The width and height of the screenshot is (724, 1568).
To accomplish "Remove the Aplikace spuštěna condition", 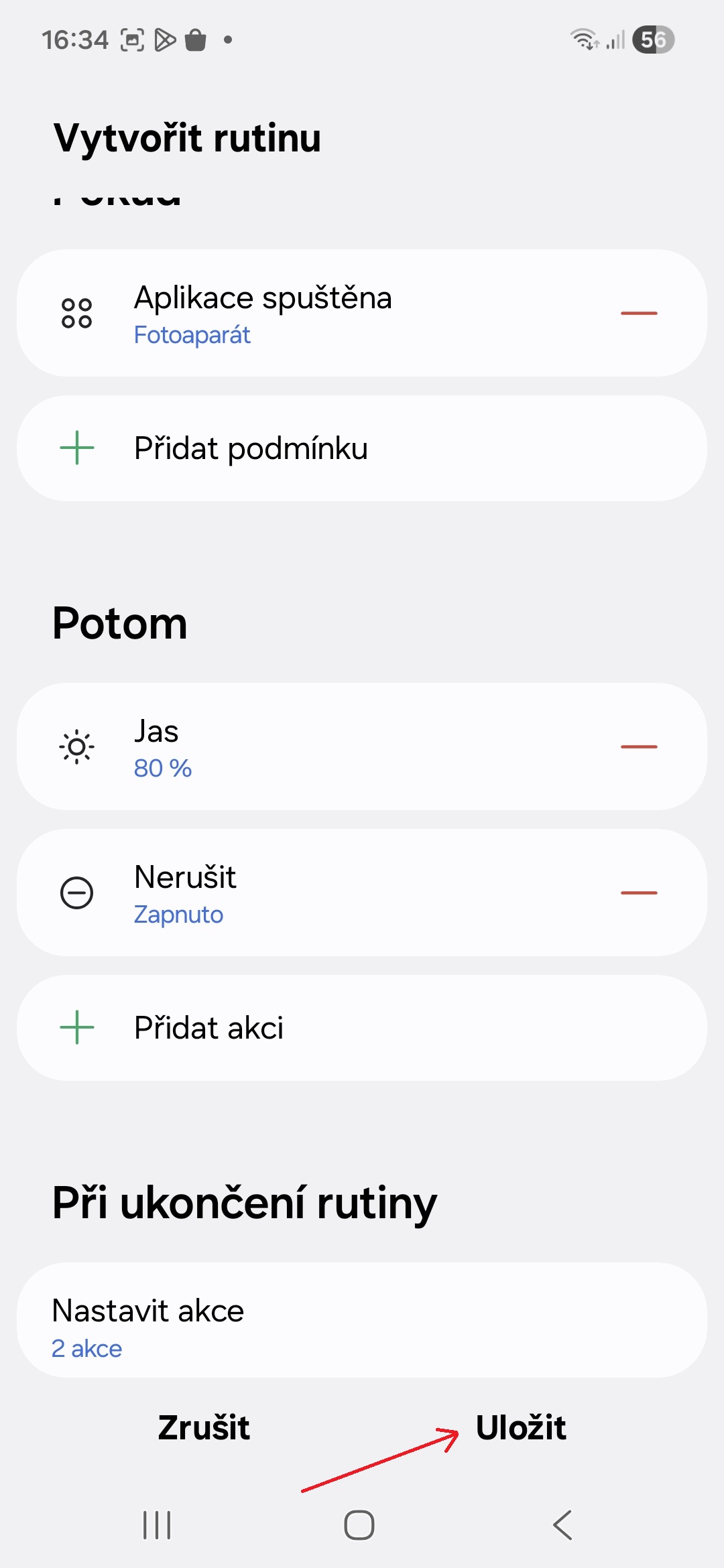I will tap(638, 314).
